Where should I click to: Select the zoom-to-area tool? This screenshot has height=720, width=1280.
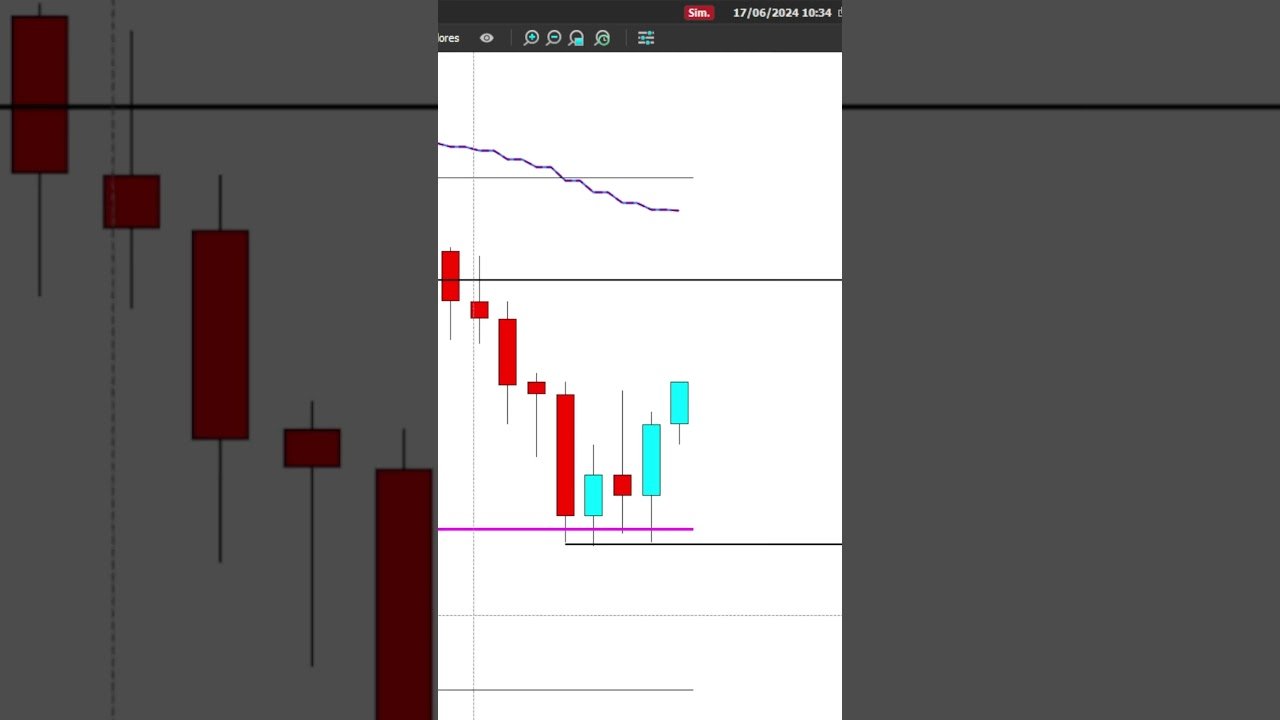pyautogui.click(x=576, y=38)
